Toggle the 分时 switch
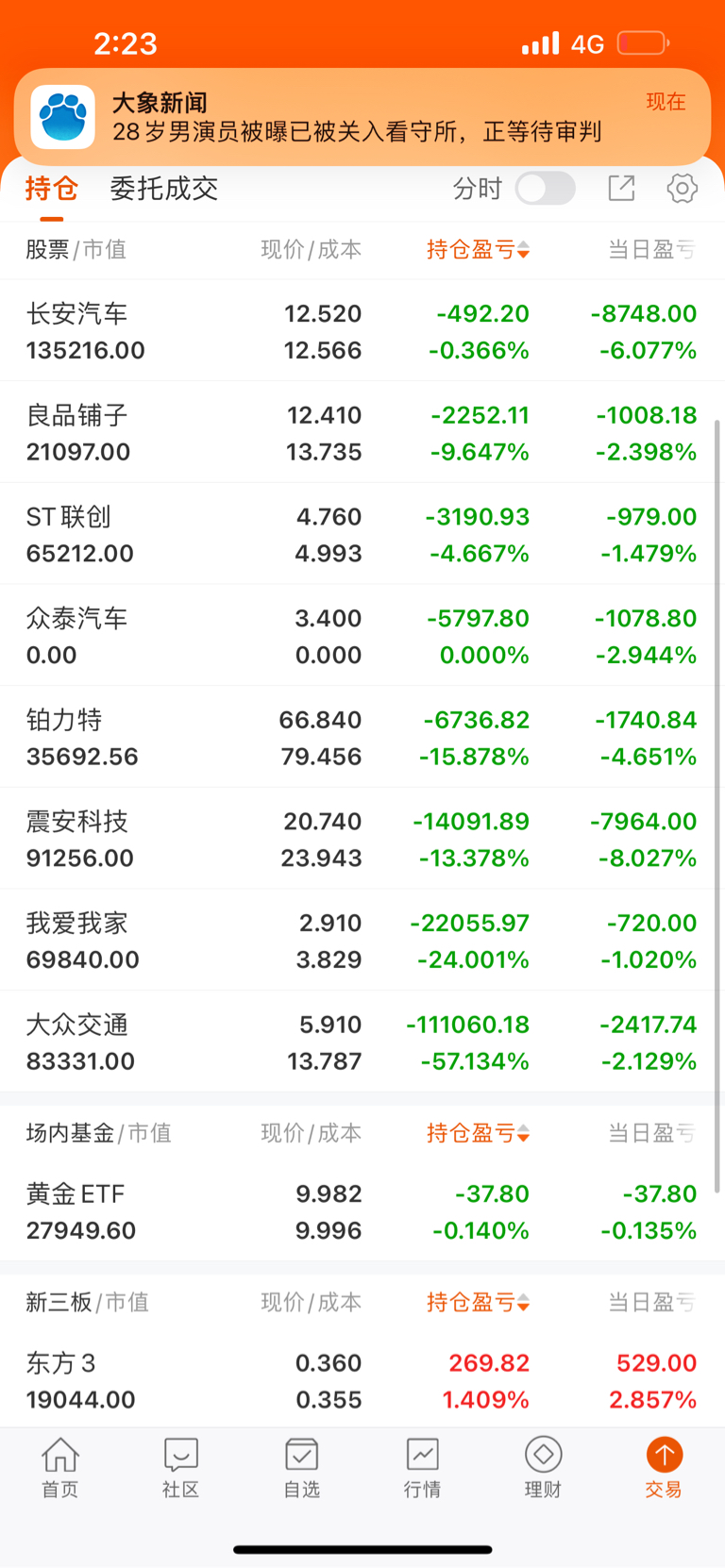Image resolution: width=725 pixels, height=1568 pixels. click(x=545, y=189)
